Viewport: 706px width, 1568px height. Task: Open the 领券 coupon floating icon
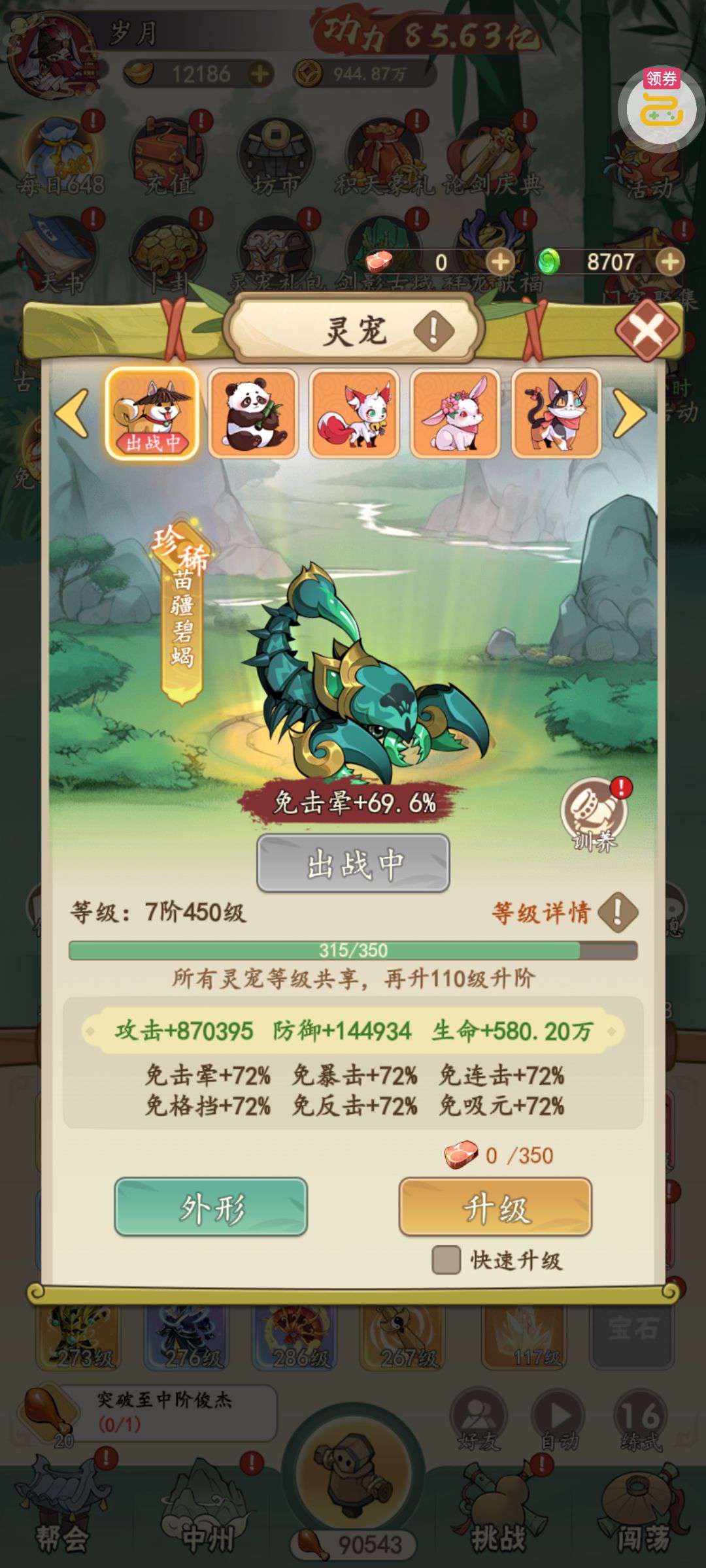coord(662,105)
